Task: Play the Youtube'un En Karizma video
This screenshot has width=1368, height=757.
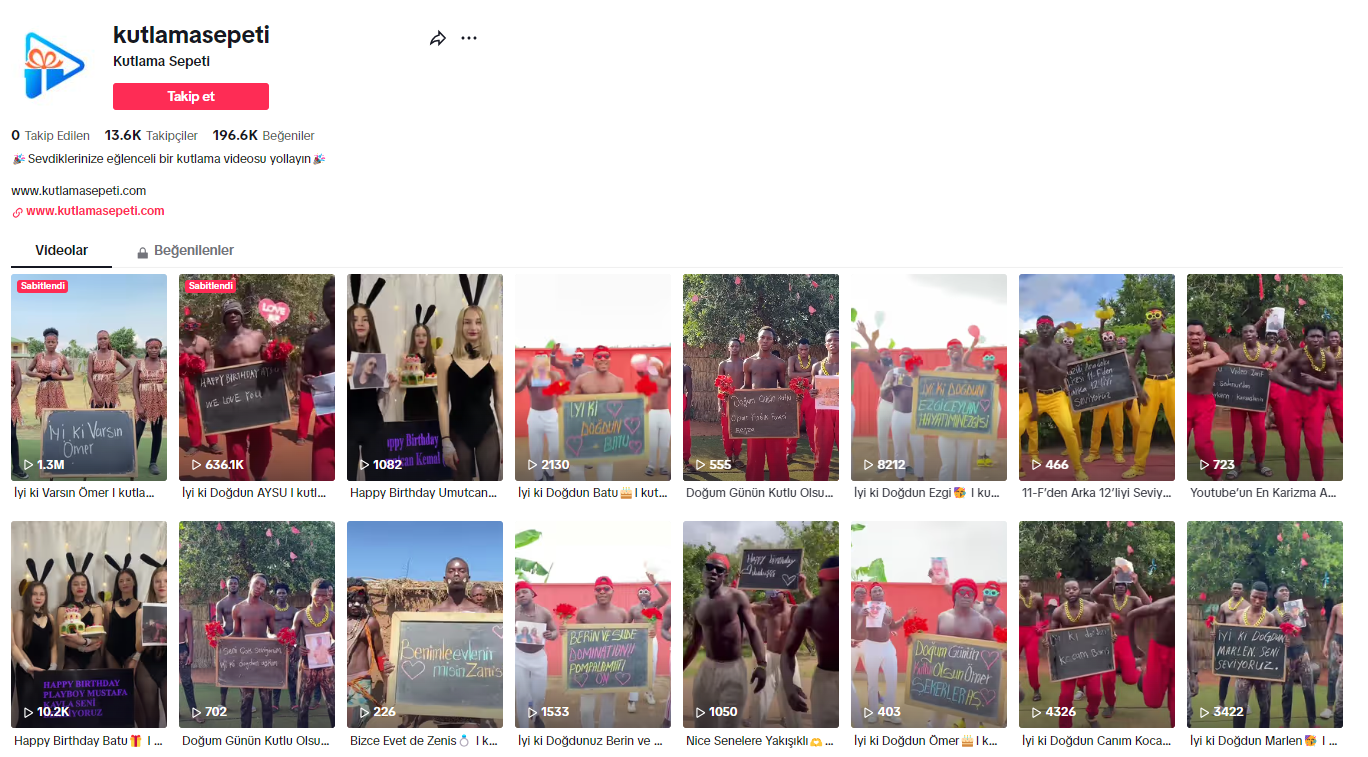Action: [x=1265, y=377]
